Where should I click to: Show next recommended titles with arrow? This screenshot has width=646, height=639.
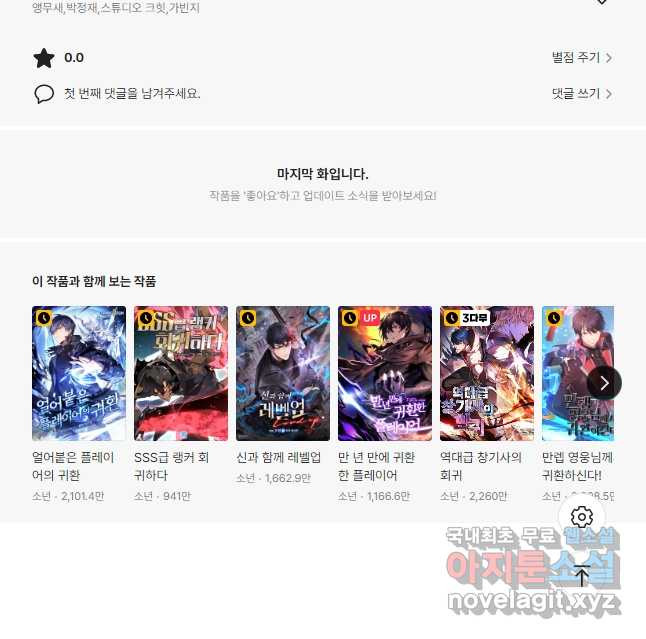click(604, 382)
